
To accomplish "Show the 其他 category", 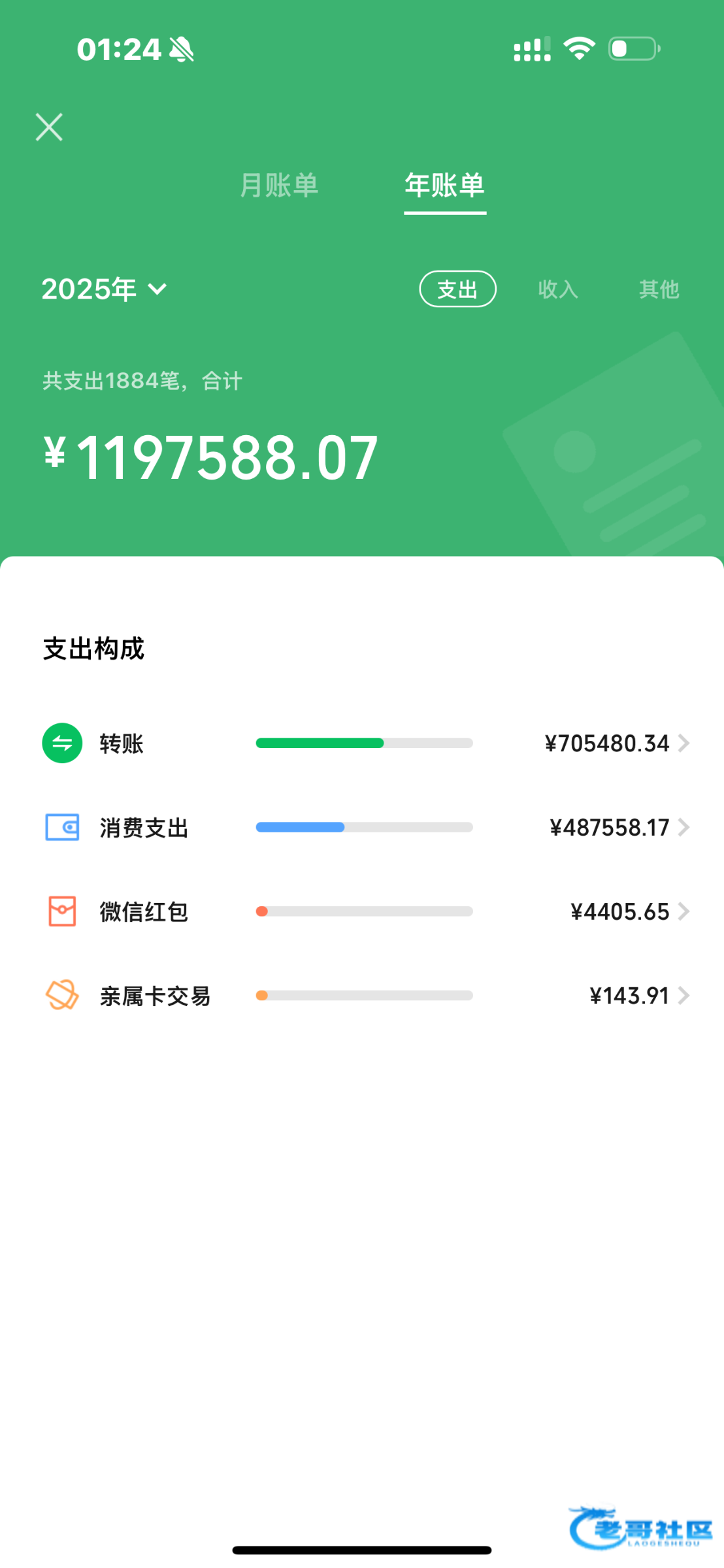I will point(659,289).
